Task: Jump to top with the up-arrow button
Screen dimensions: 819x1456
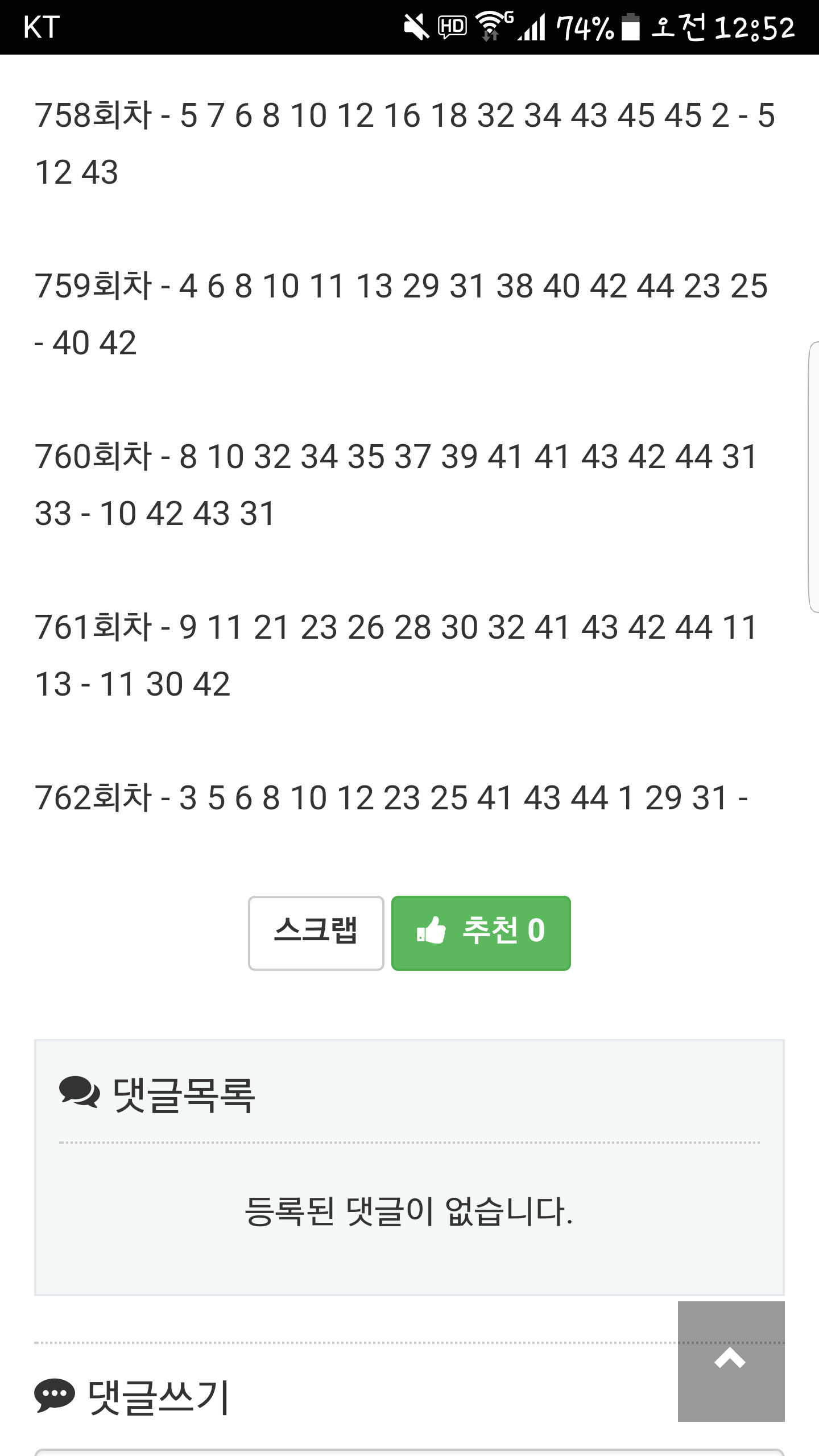Action: coord(731,1360)
